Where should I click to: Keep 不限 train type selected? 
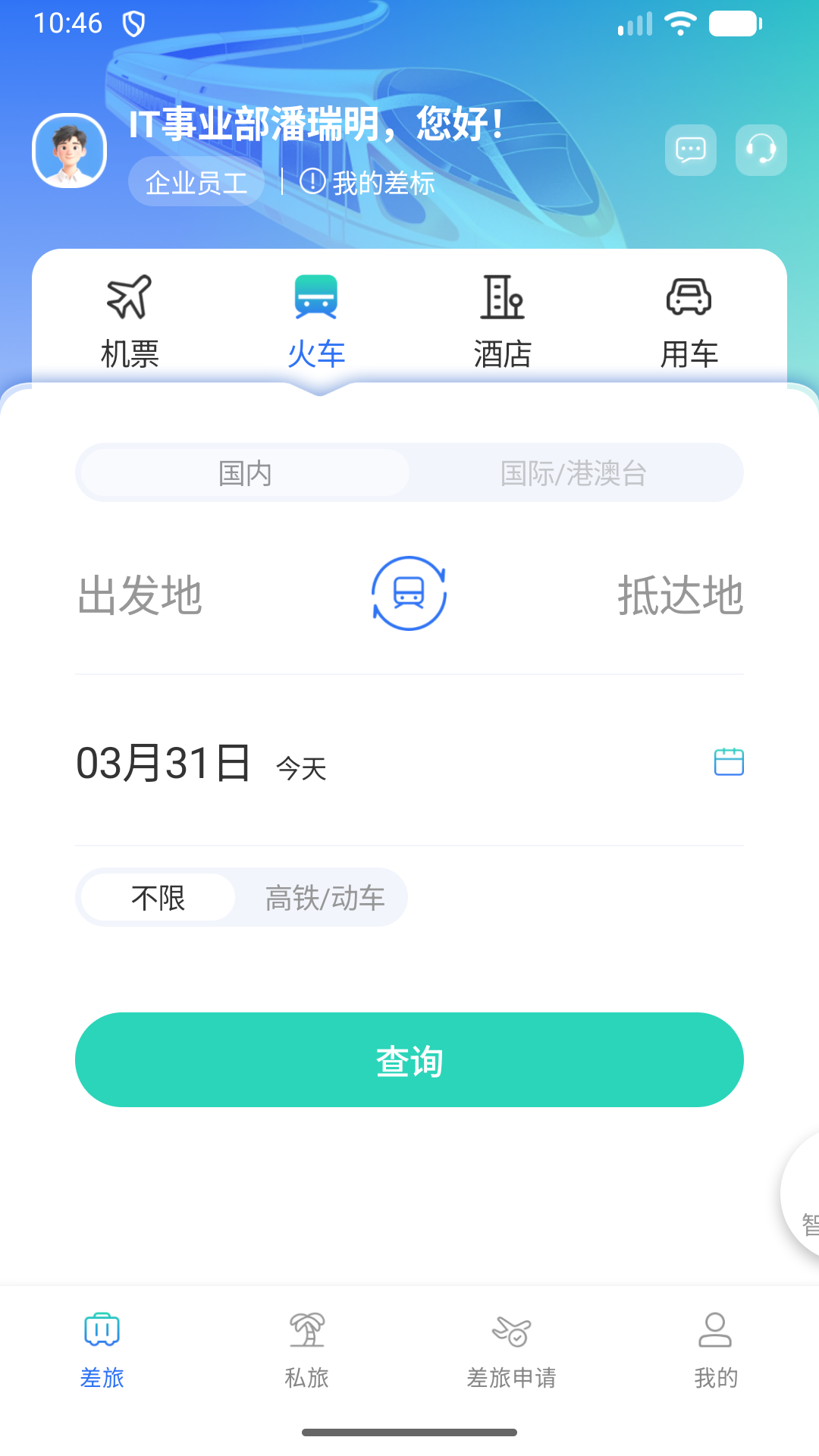[x=156, y=897]
